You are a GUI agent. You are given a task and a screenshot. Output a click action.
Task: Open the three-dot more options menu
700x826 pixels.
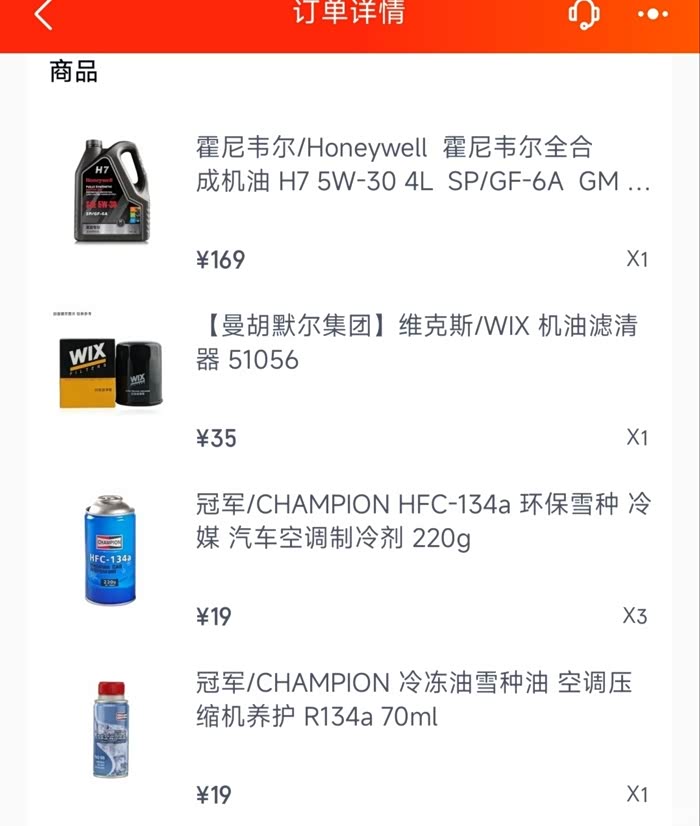tap(653, 14)
